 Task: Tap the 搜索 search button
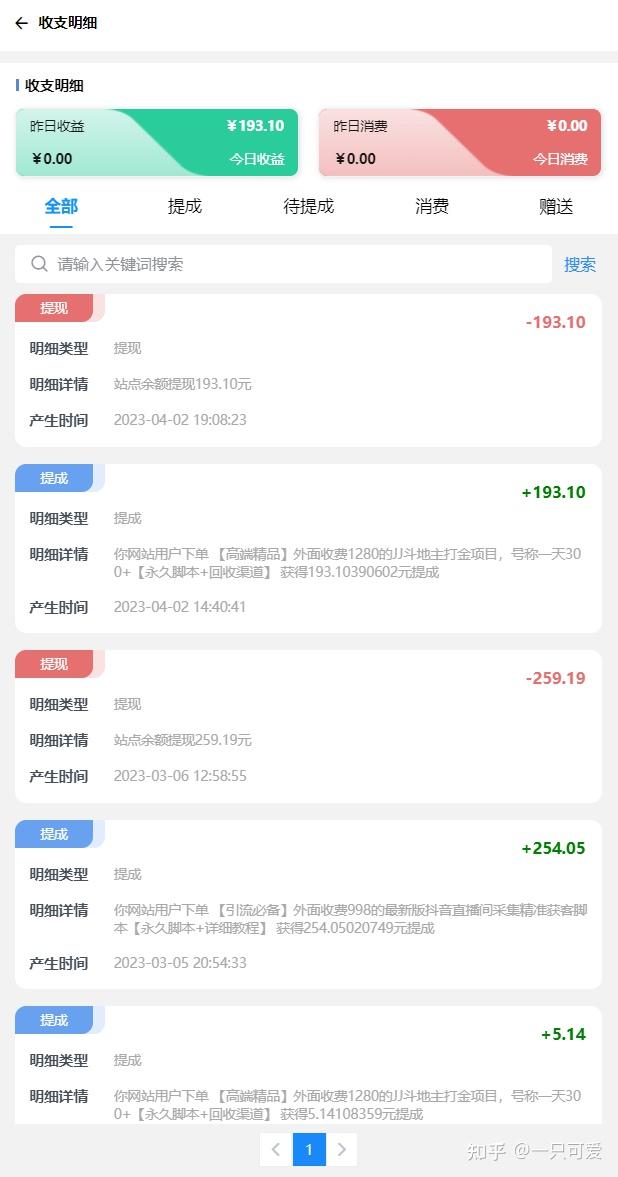click(x=580, y=264)
